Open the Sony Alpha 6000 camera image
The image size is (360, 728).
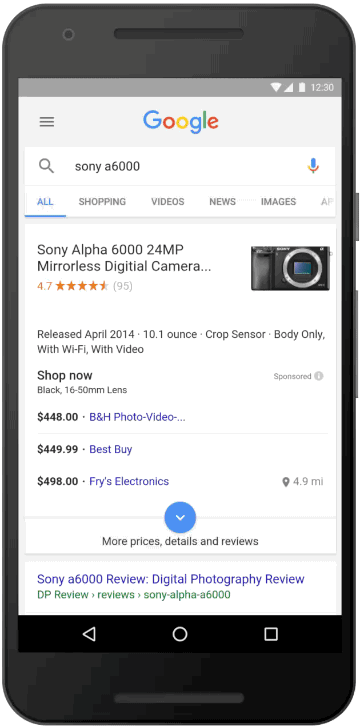point(290,268)
